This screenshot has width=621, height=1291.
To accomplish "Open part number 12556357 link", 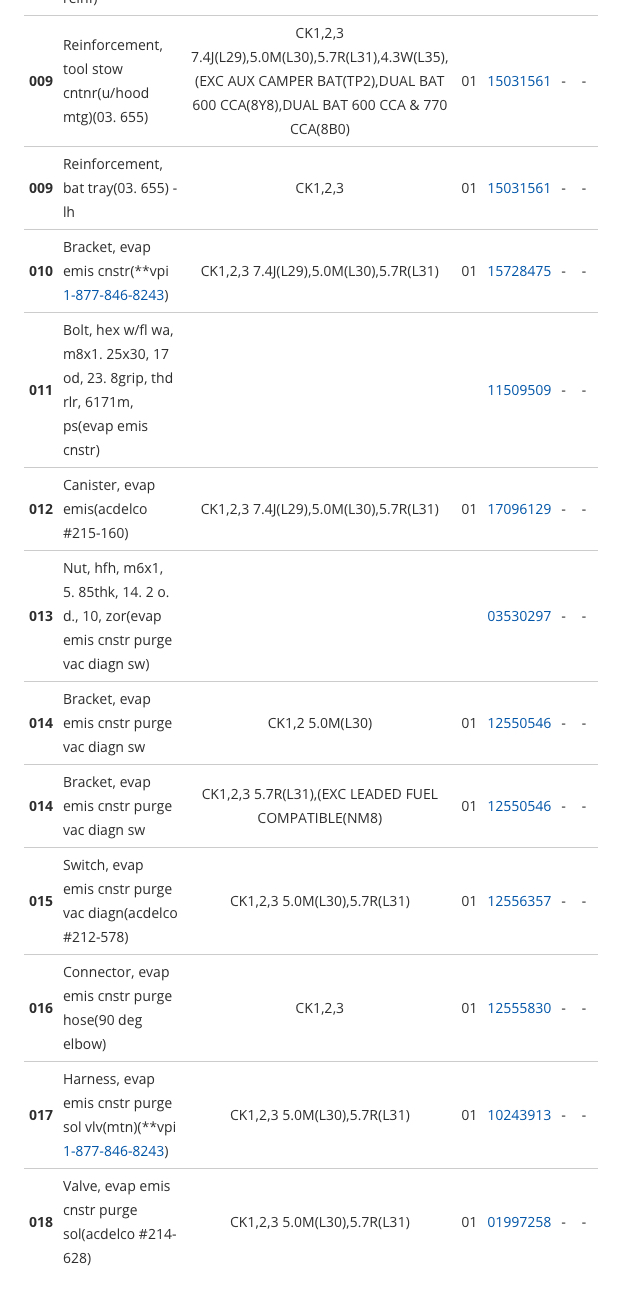I will point(519,901).
